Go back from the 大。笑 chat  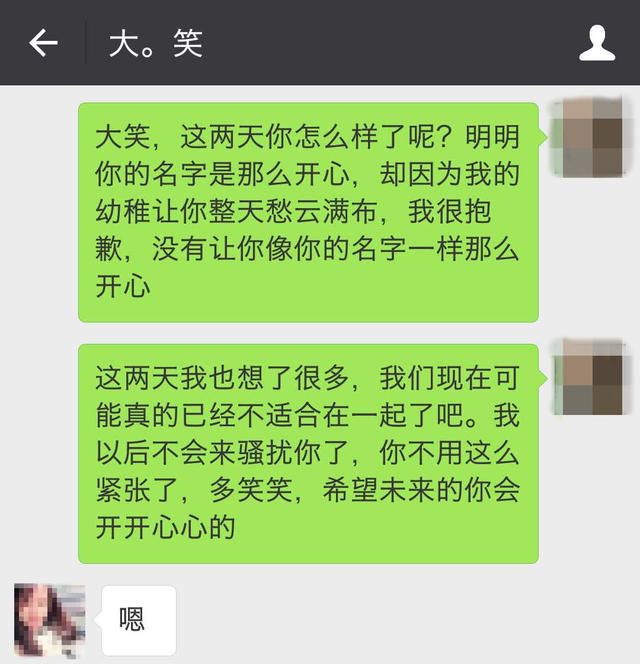coord(43,43)
